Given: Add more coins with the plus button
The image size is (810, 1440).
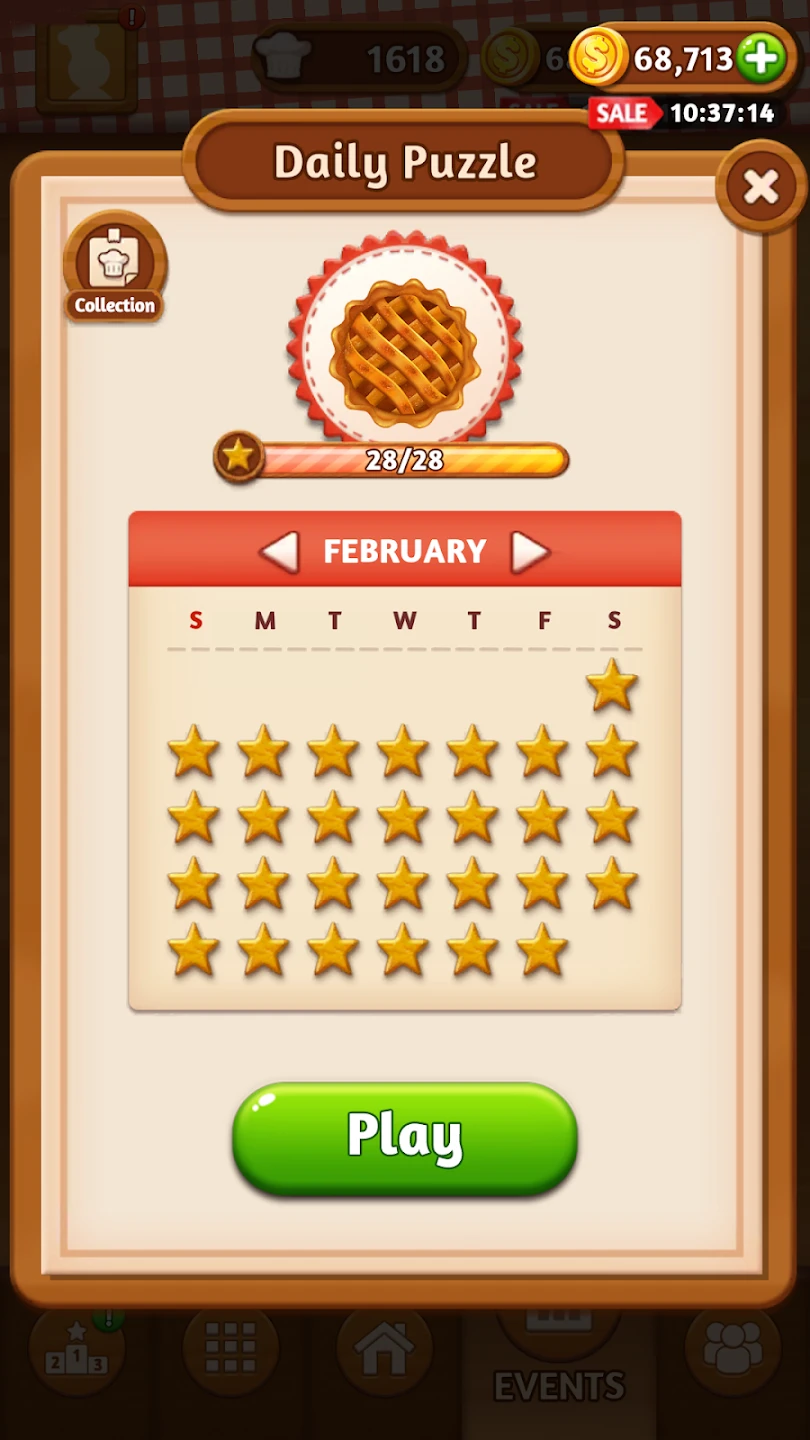Looking at the screenshot, I should (762, 59).
